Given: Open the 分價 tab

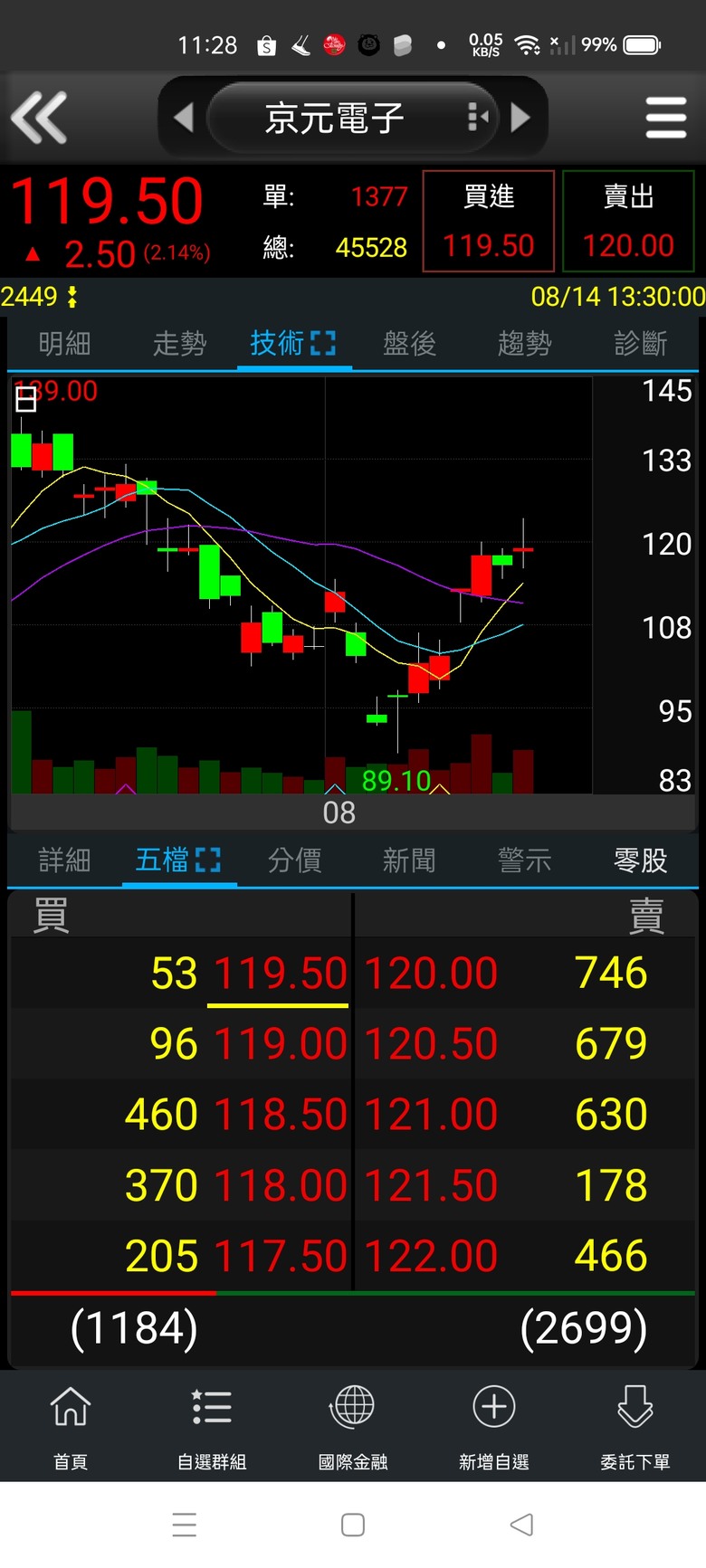Looking at the screenshot, I should tap(294, 860).
